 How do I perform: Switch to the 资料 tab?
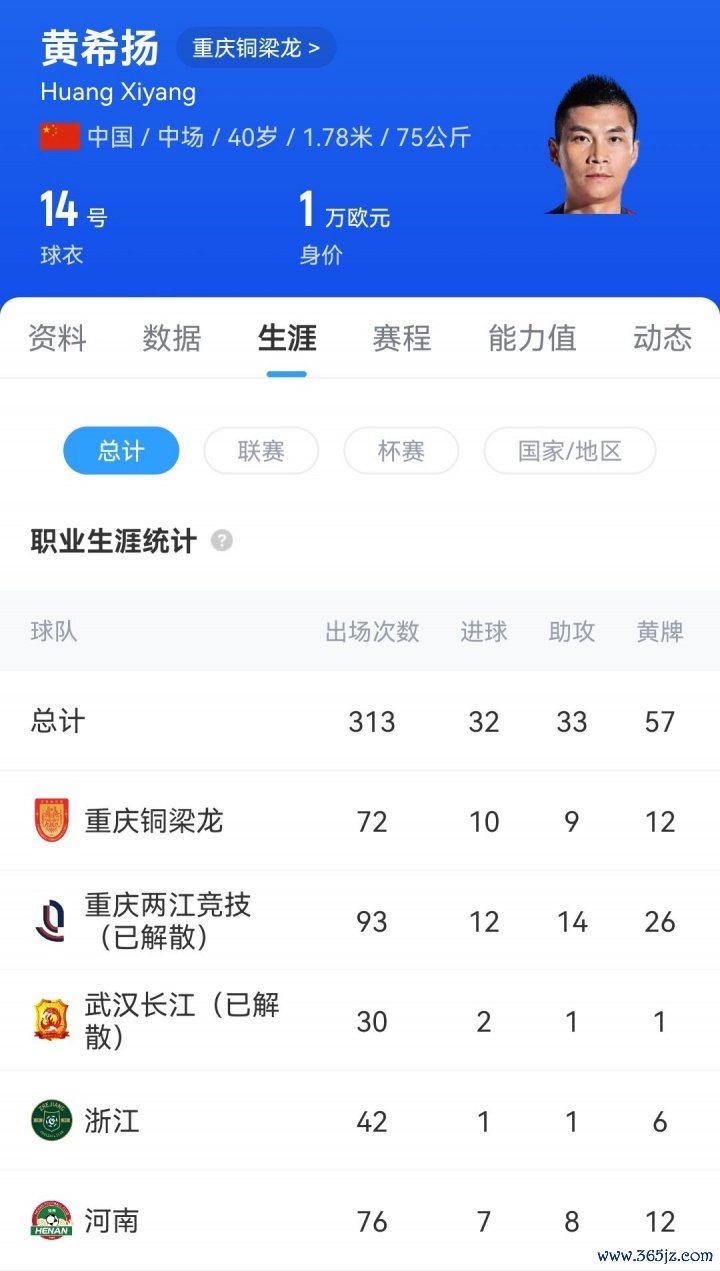pyautogui.click(x=57, y=338)
